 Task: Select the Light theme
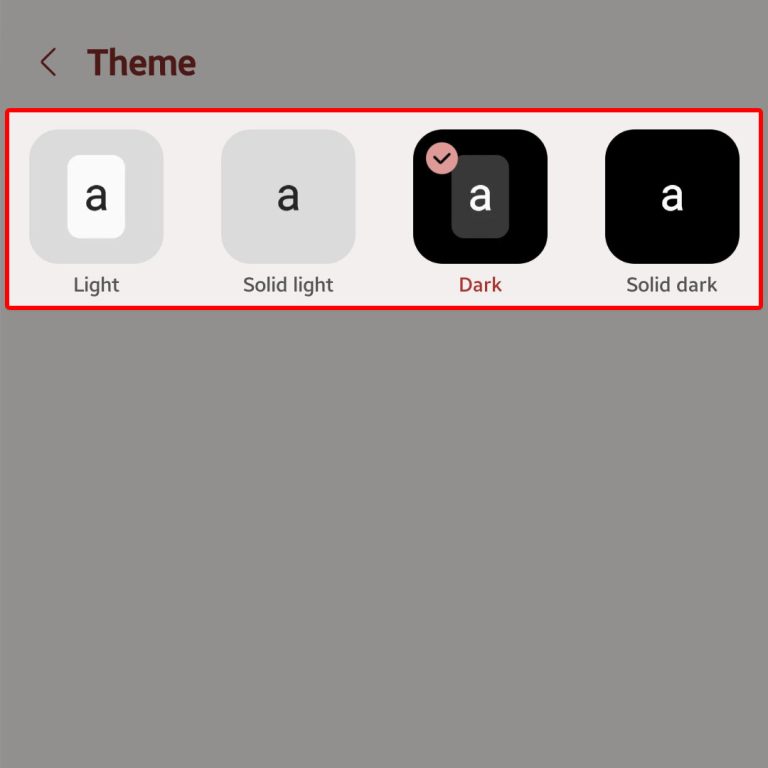(x=96, y=197)
